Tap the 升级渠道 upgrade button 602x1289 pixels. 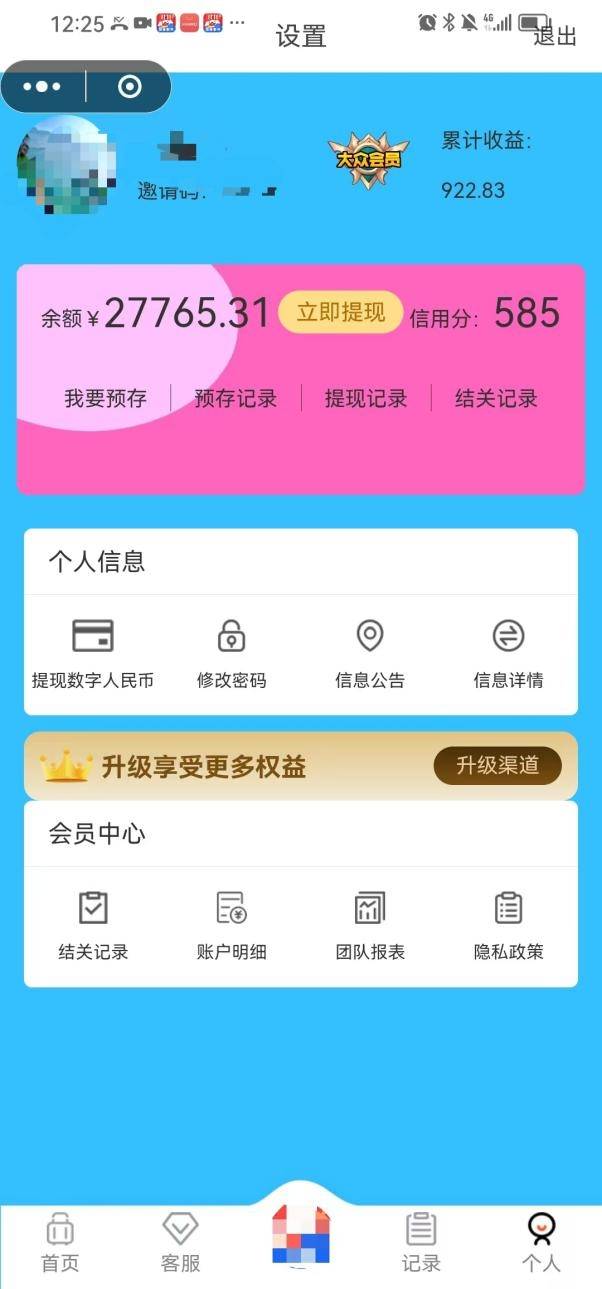(497, 766)
